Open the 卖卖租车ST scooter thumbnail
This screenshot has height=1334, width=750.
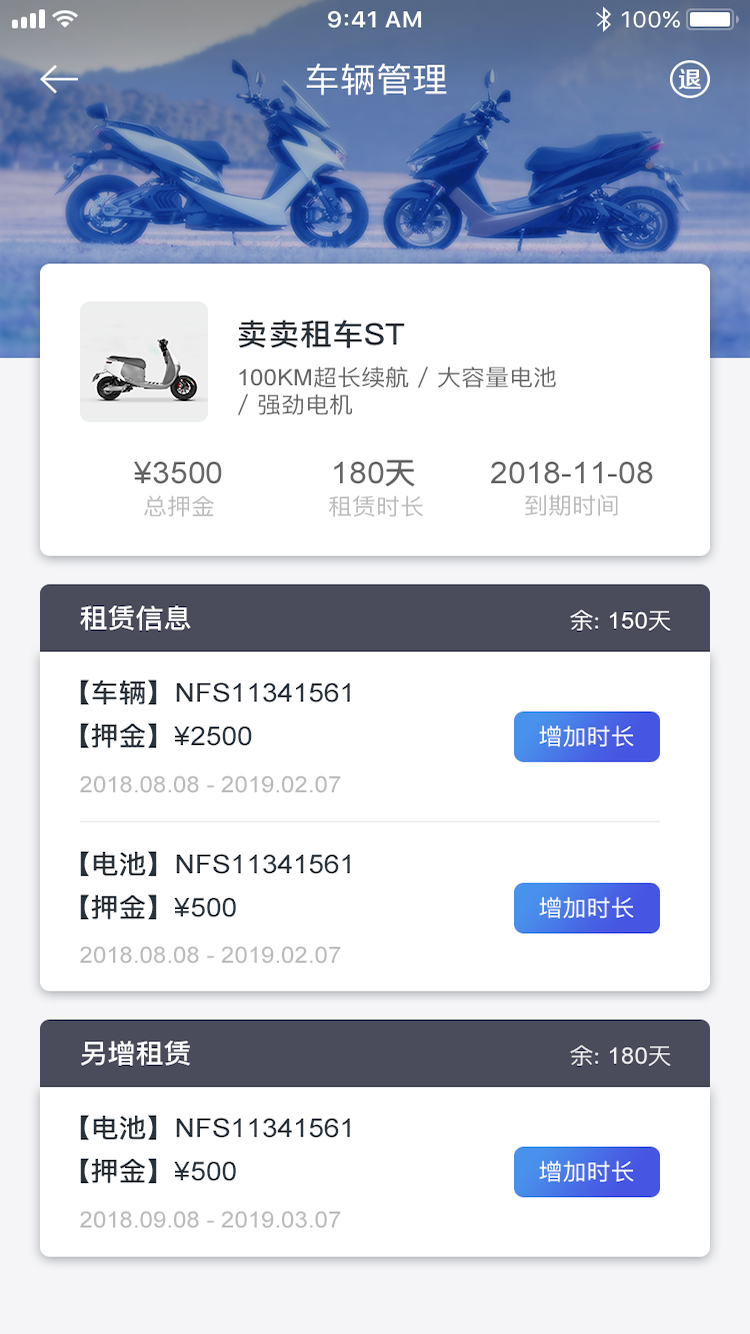coord(144,362)
